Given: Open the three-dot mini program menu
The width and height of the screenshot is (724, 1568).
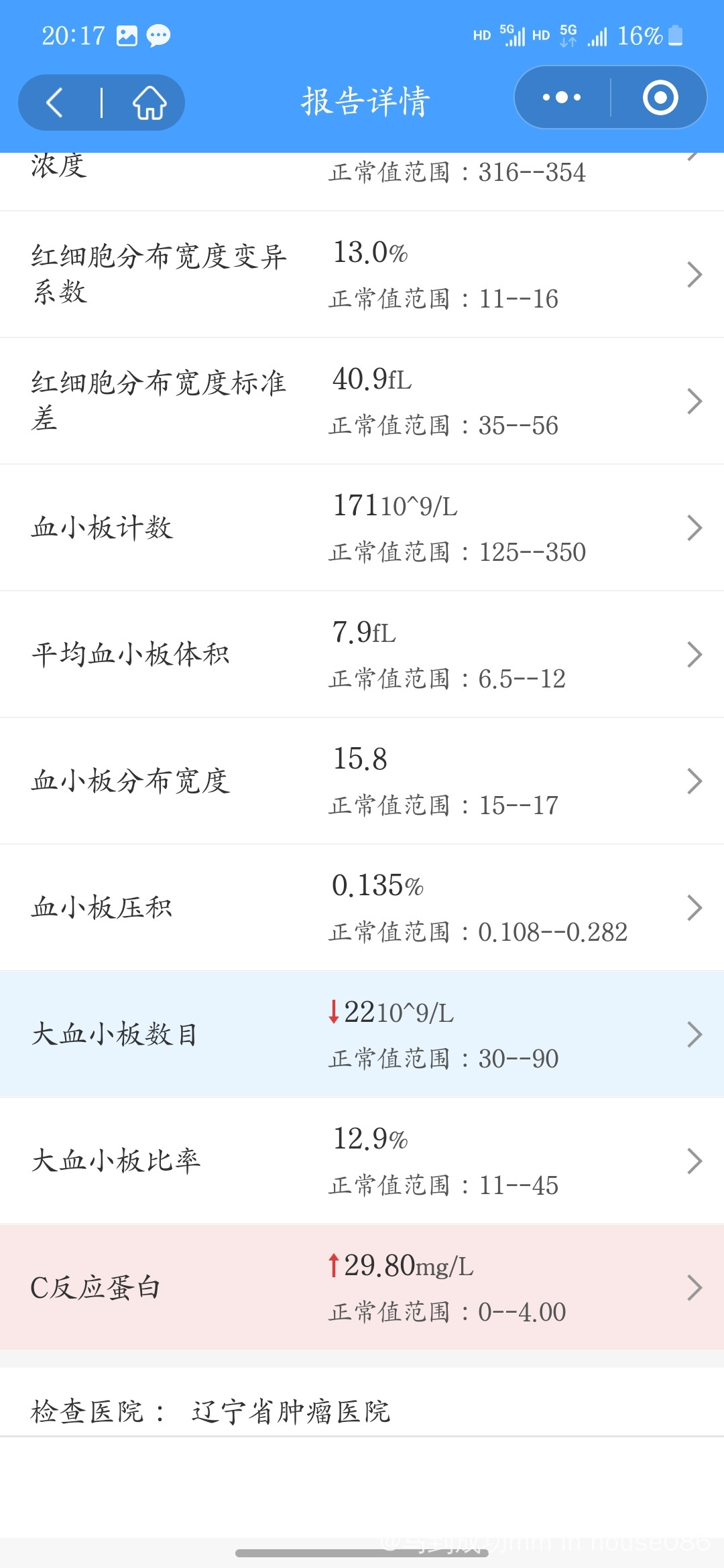Looking at the screenshot, I should point(562,98).
